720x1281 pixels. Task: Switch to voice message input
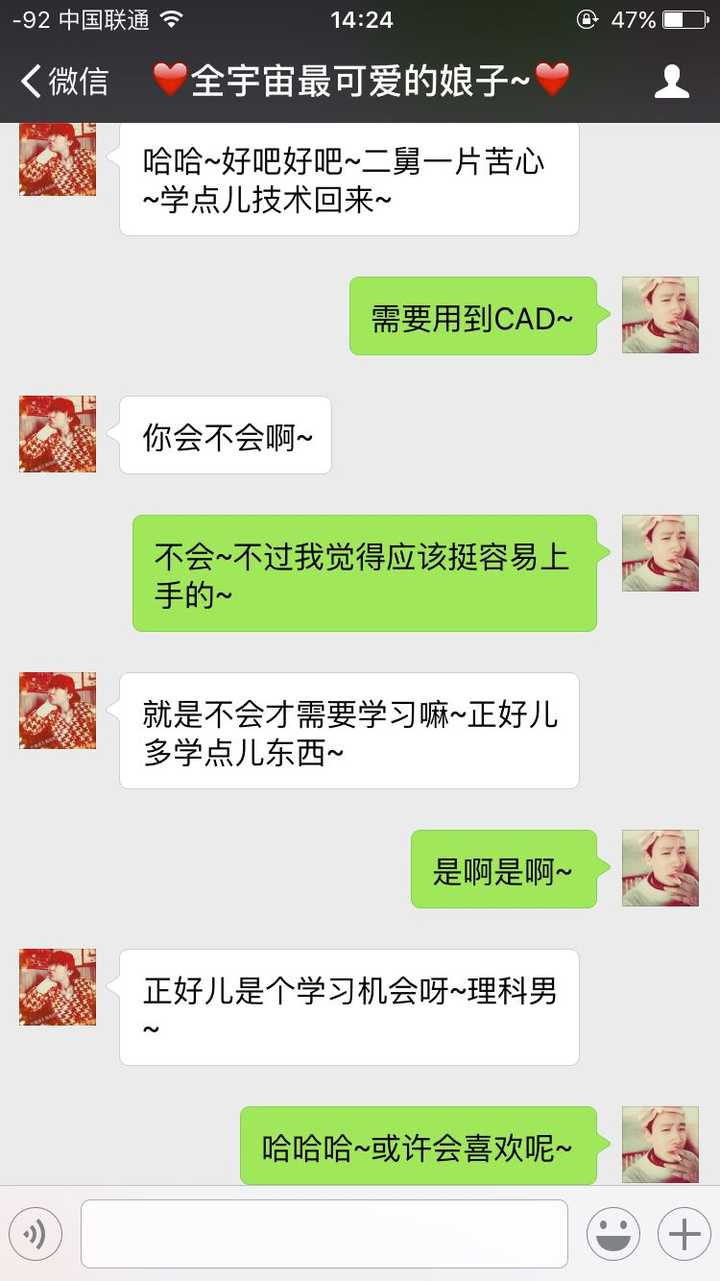[x=36, y=1234]
